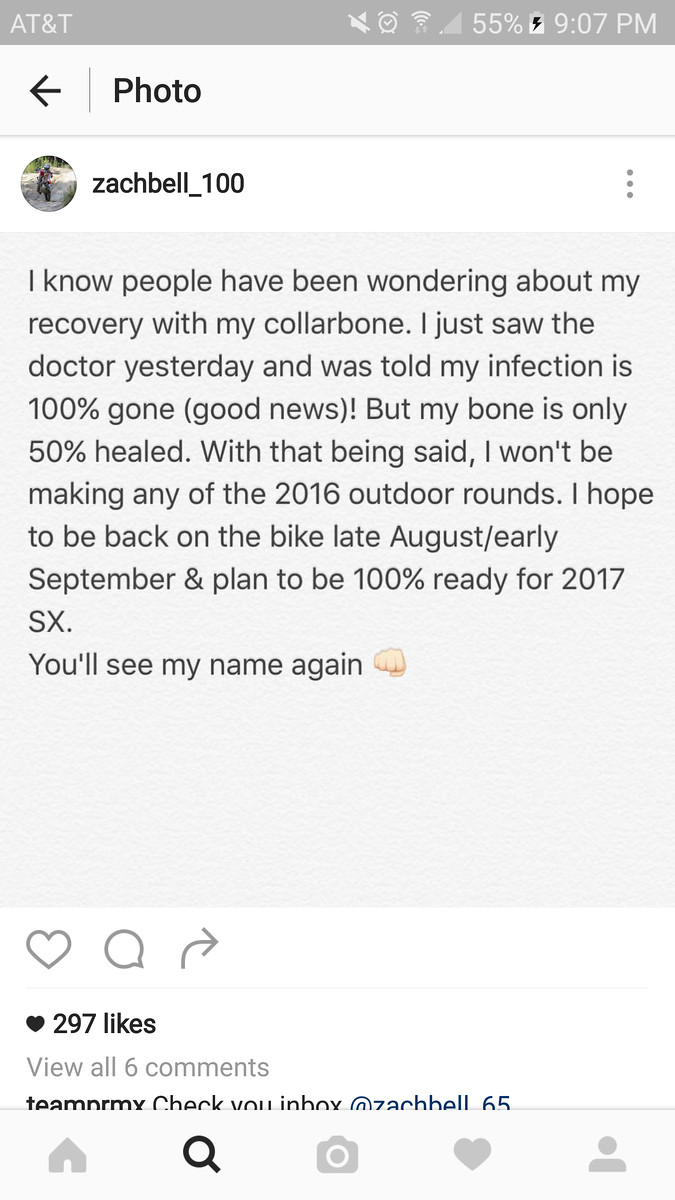Like this post with the heart icon
675x1200 pixels.
tap(49, 949)
